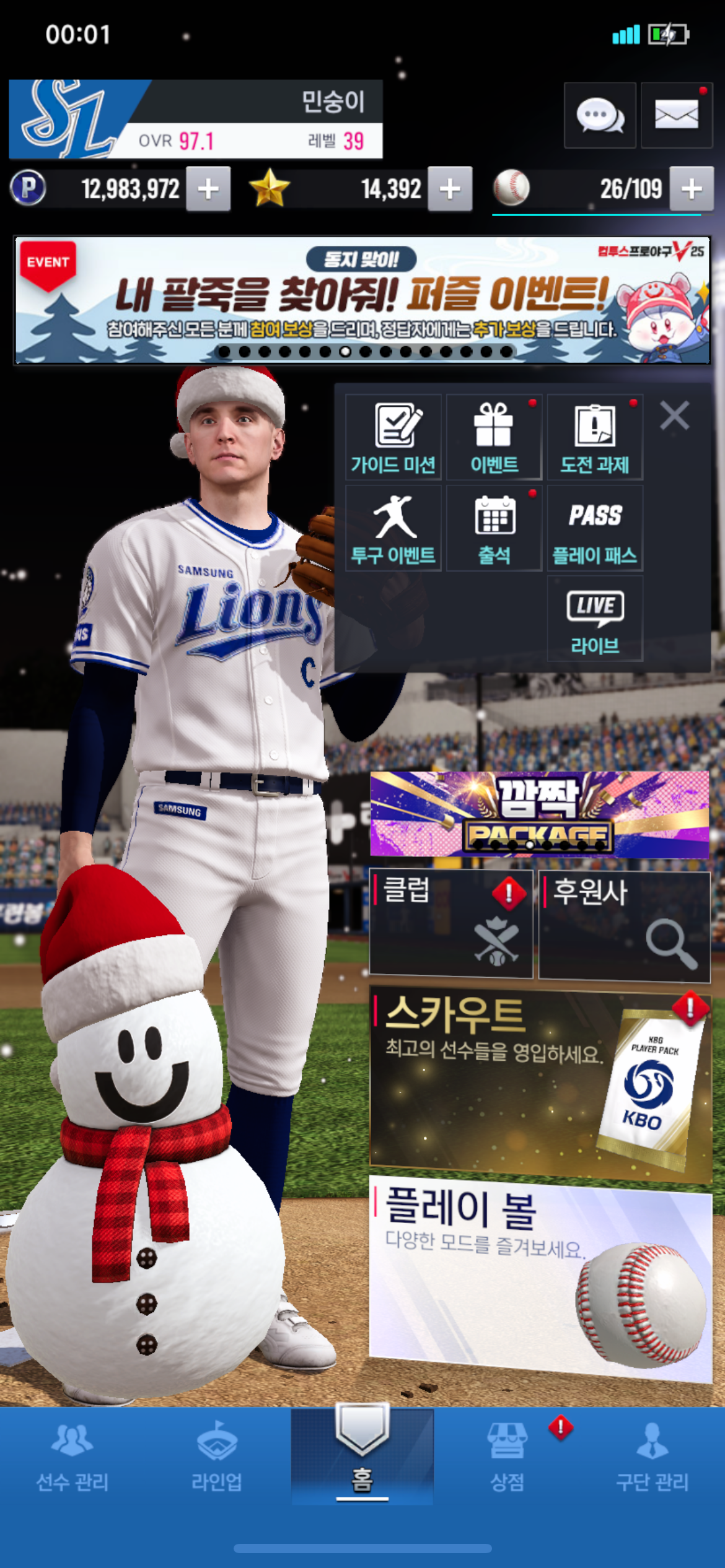
Task: Open 라이브 LIVE menu
Action: (594, 619)
